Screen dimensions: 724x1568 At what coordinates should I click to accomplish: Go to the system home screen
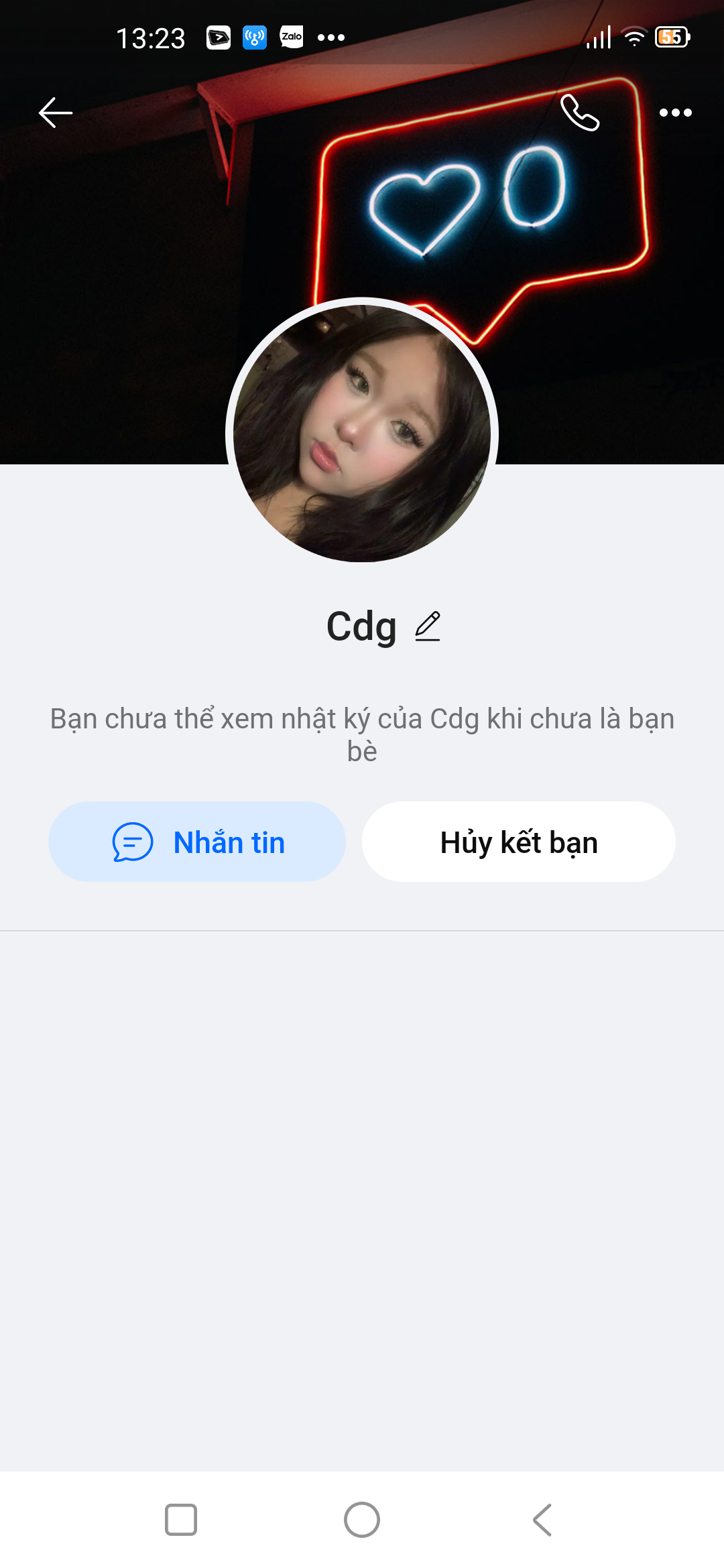[x=362, y=1520]
